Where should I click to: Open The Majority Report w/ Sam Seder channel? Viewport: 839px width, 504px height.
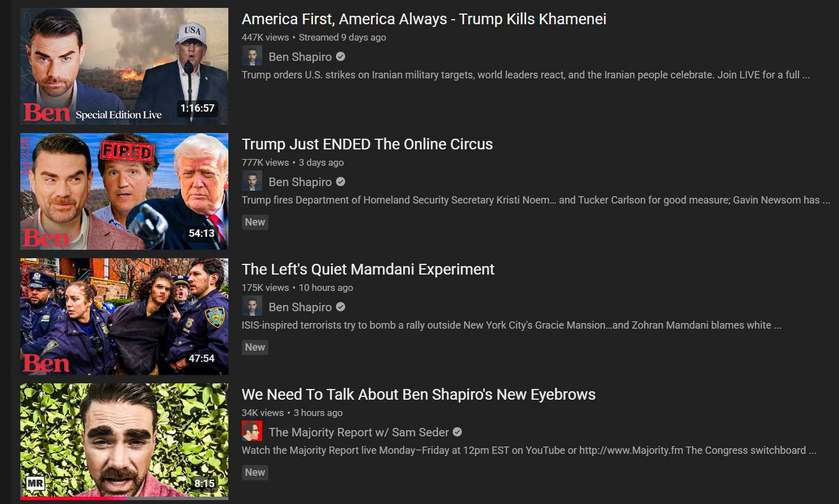click(x=357, y=432)
